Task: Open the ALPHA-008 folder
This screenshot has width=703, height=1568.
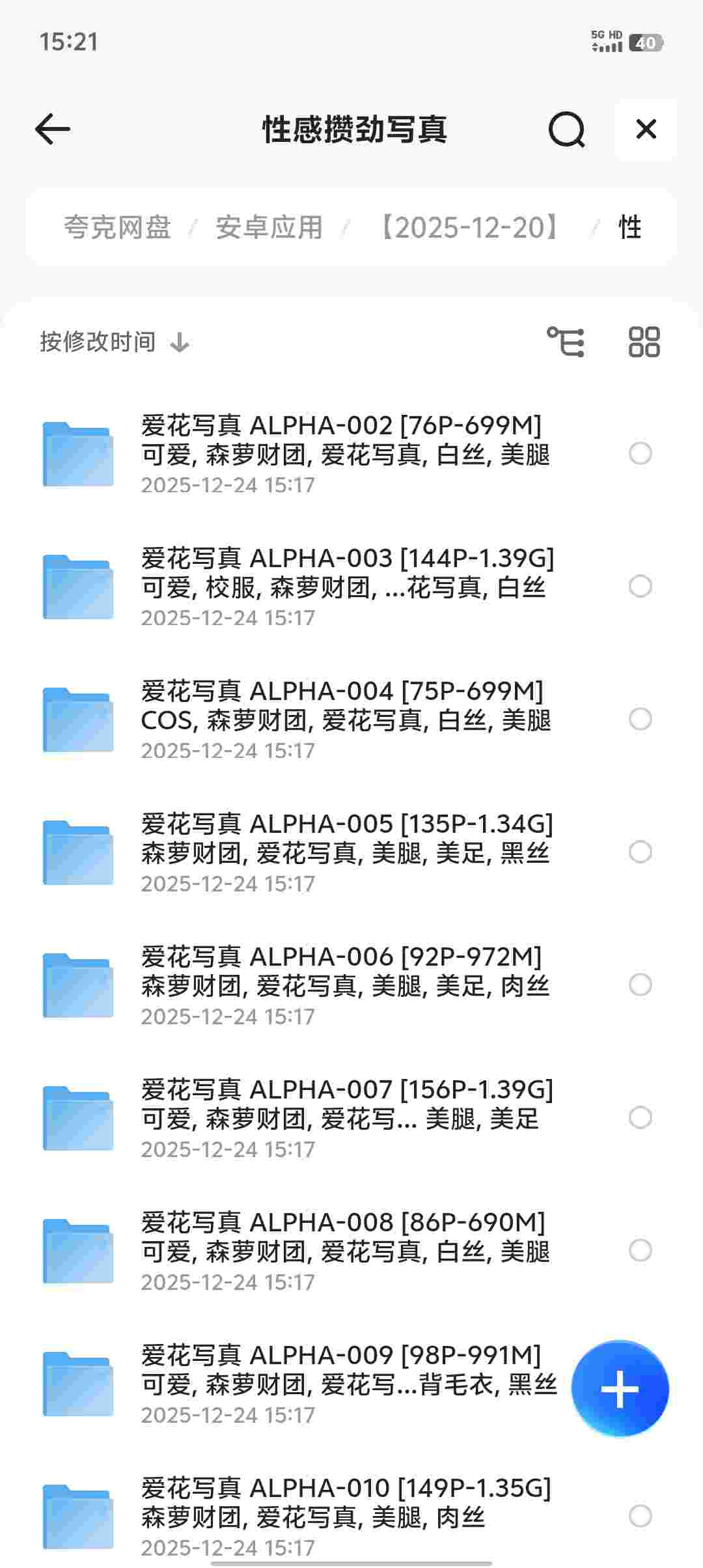Action: 345,1251
